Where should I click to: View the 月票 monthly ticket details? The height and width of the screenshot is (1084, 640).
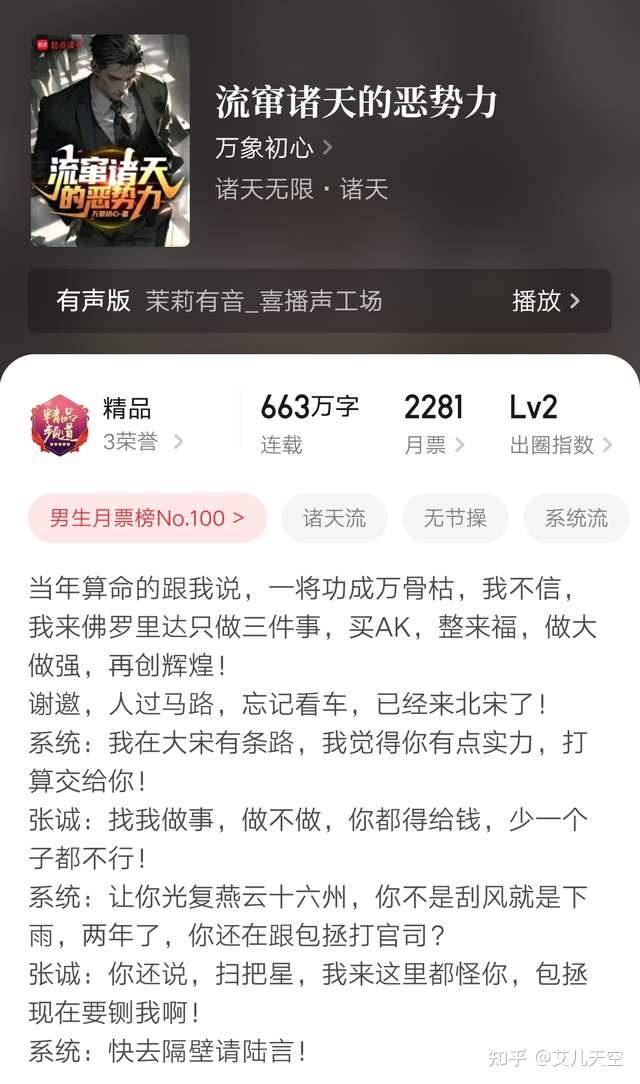pyautogui.click(x=434, y=424)
